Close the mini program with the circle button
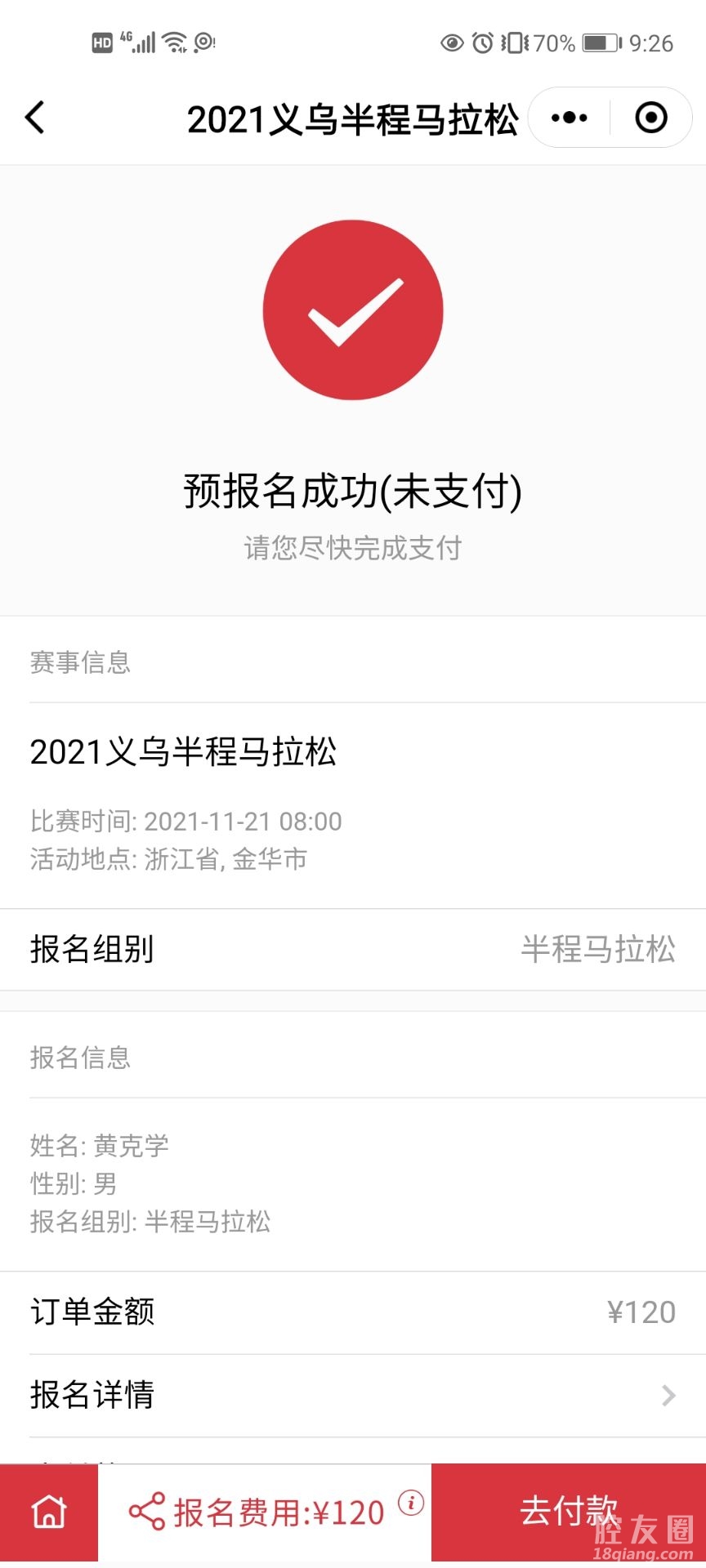Screen dimensions: 706x1568 [x=651, y=118]
